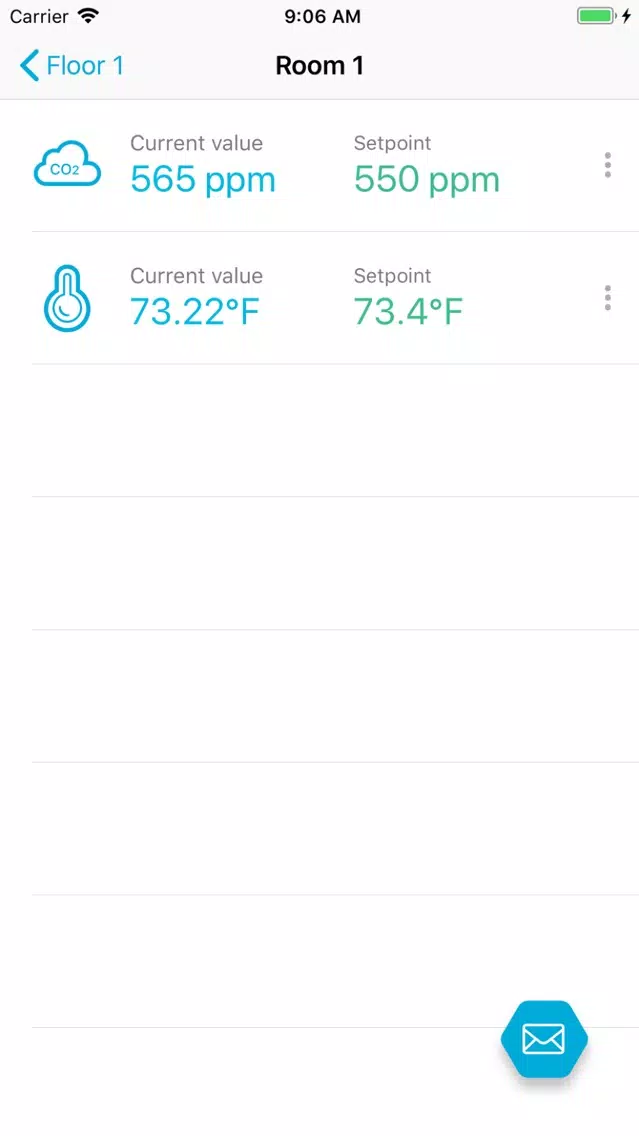639x1136 pixels.
Task: Open the overflow menu for CO2 row
Action: tap(607, 165)
